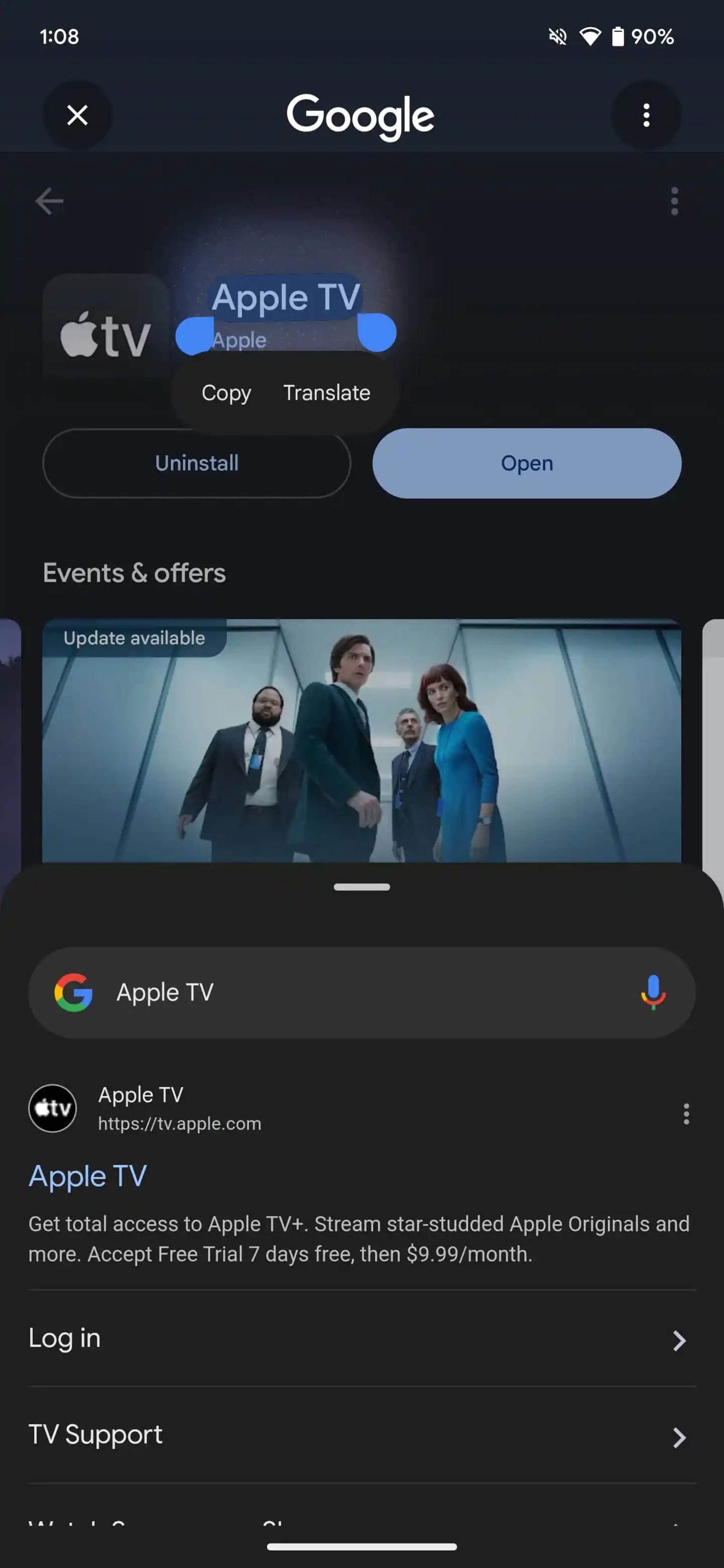The height and width of the screenshot is (1568, 724).
Task: Translate the selected text
Action: click(x=327, y=393)
